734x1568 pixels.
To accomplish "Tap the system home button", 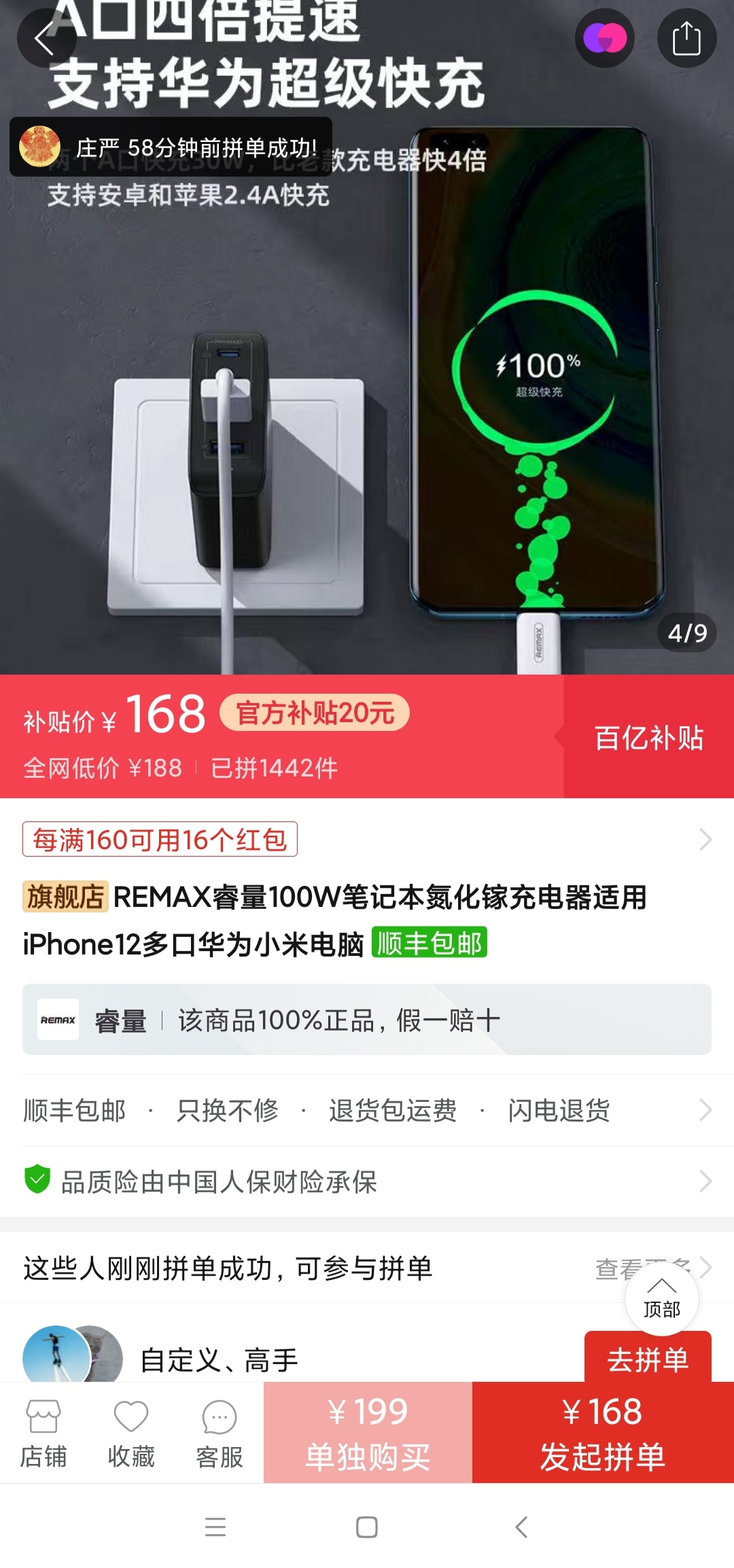I will pos(367,1527).
